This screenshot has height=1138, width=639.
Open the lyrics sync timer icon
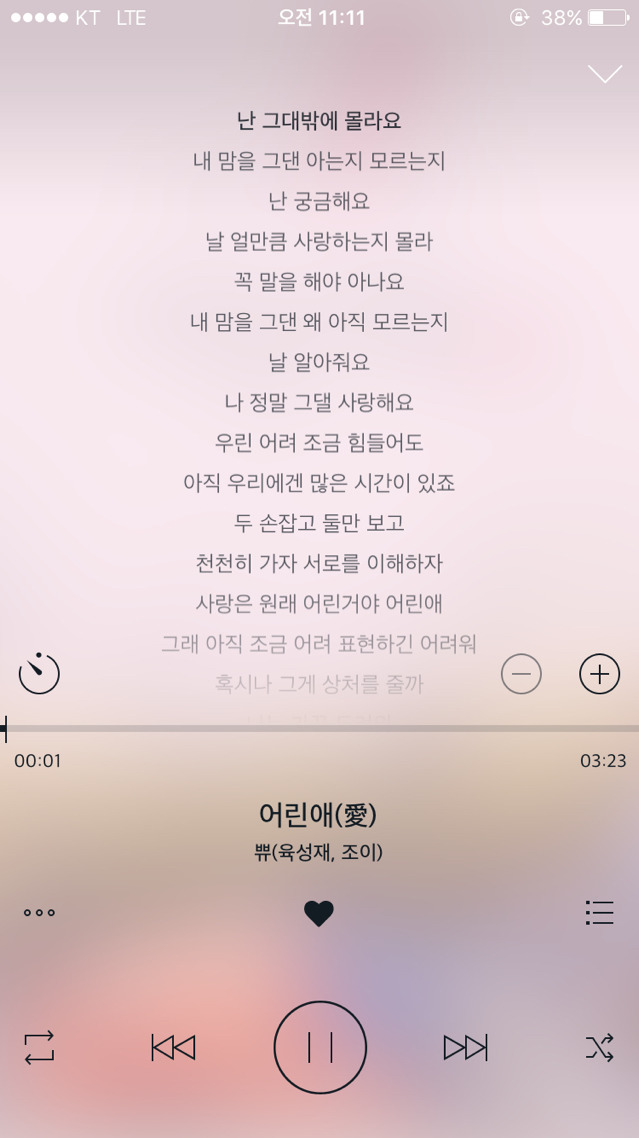39,673
